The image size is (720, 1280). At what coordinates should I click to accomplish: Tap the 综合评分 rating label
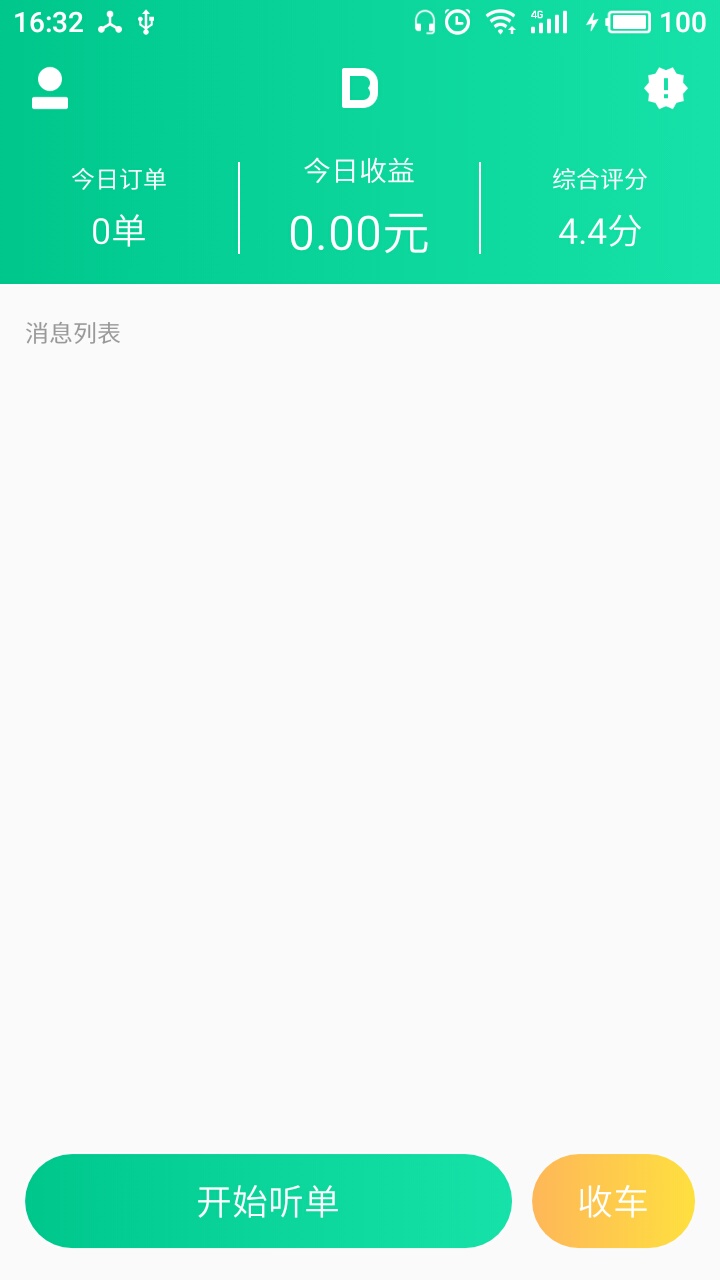598,180
